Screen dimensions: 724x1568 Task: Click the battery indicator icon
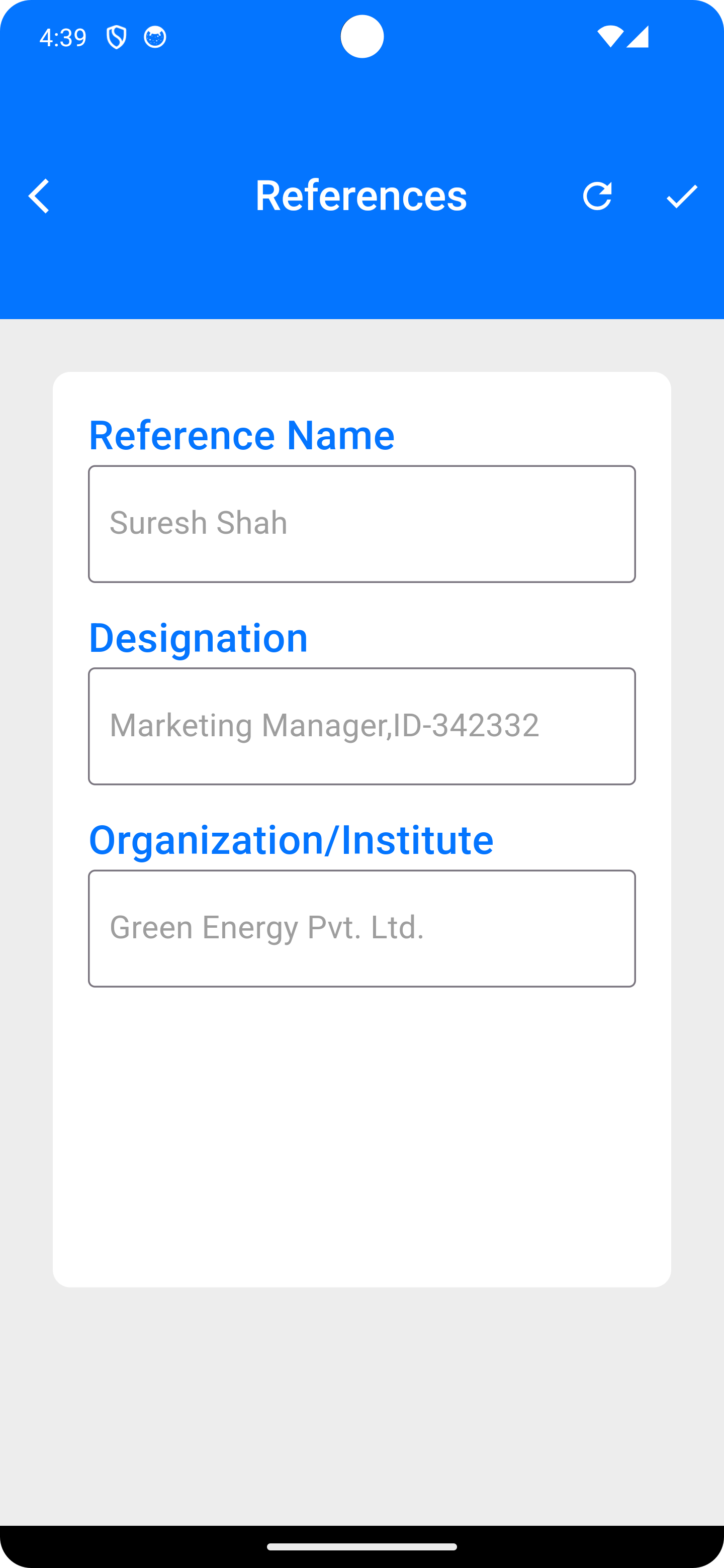[638, 37]
